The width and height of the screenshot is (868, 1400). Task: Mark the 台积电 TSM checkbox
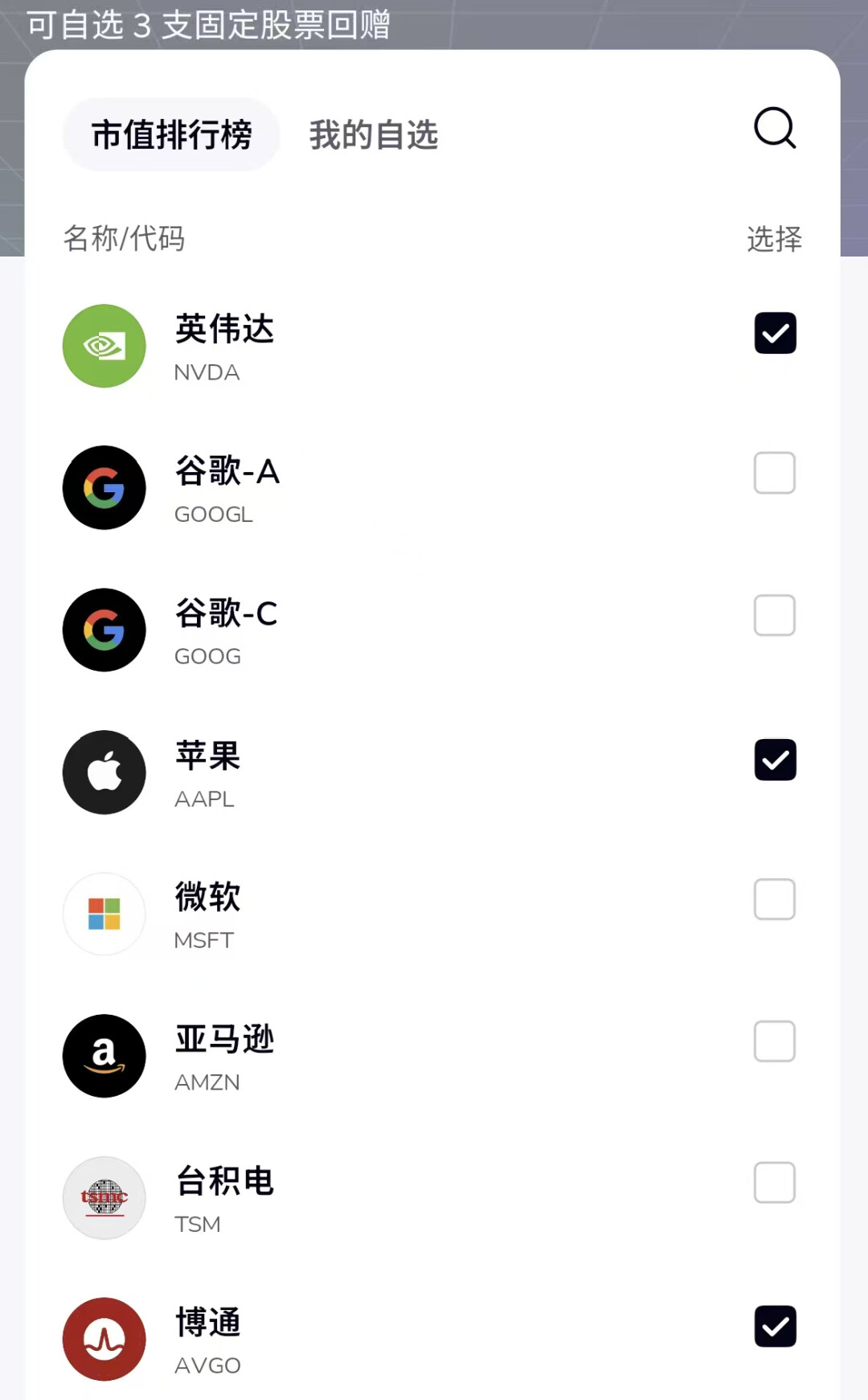pos(775,1182)
